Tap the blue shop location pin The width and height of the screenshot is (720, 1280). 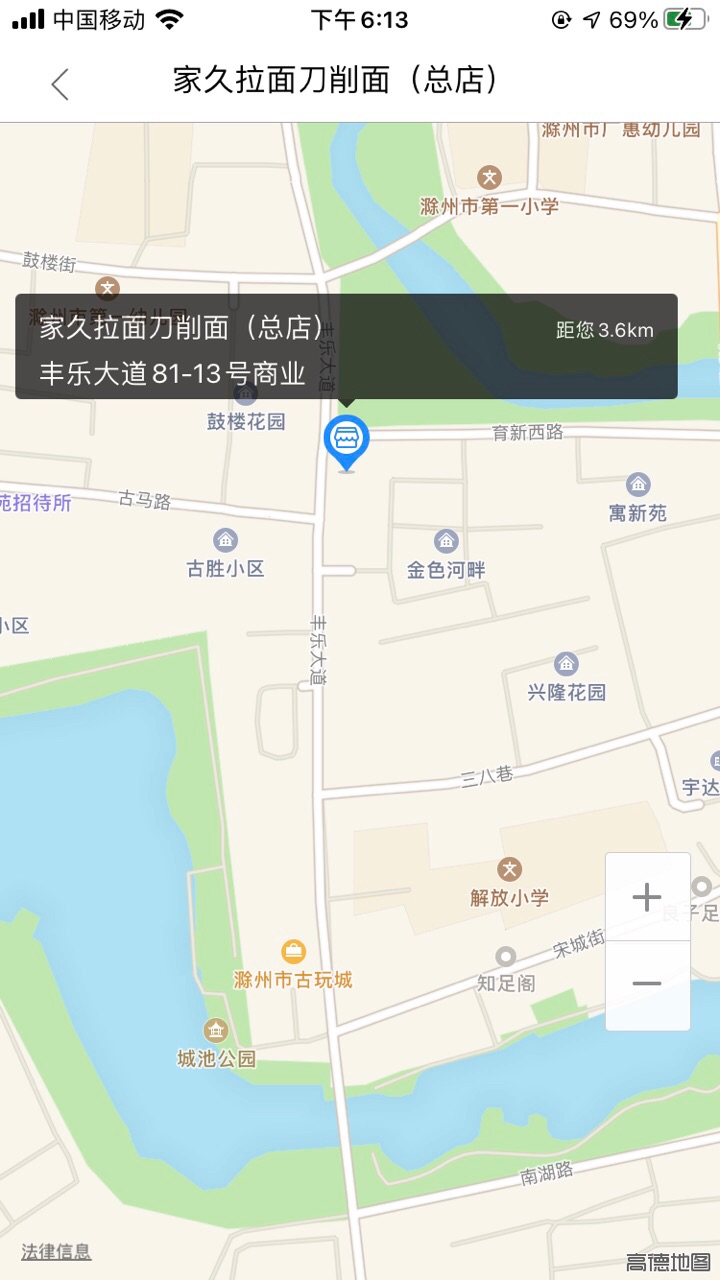pos(346,440)
